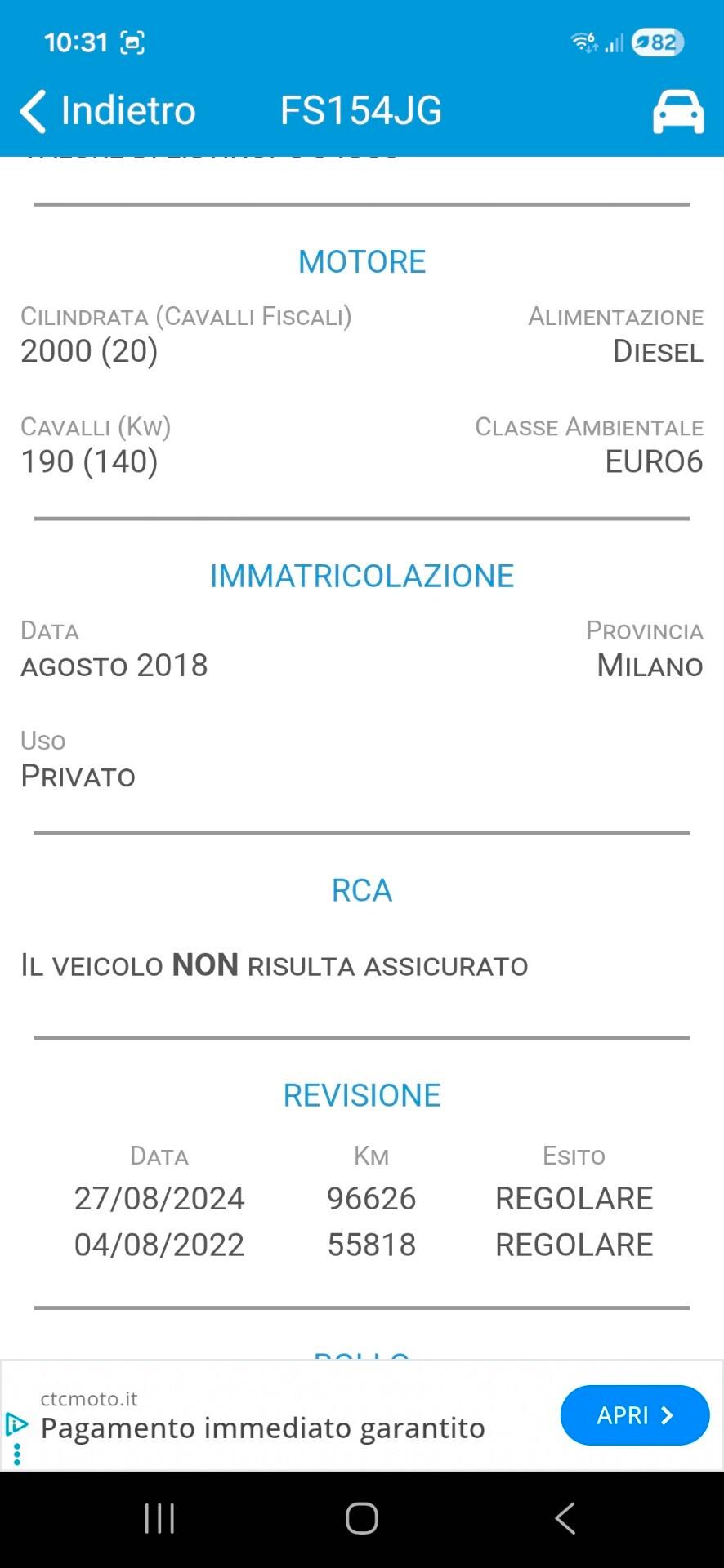
Task: Tap the APRI button in the ad
Action: (x=635, y=1415)
